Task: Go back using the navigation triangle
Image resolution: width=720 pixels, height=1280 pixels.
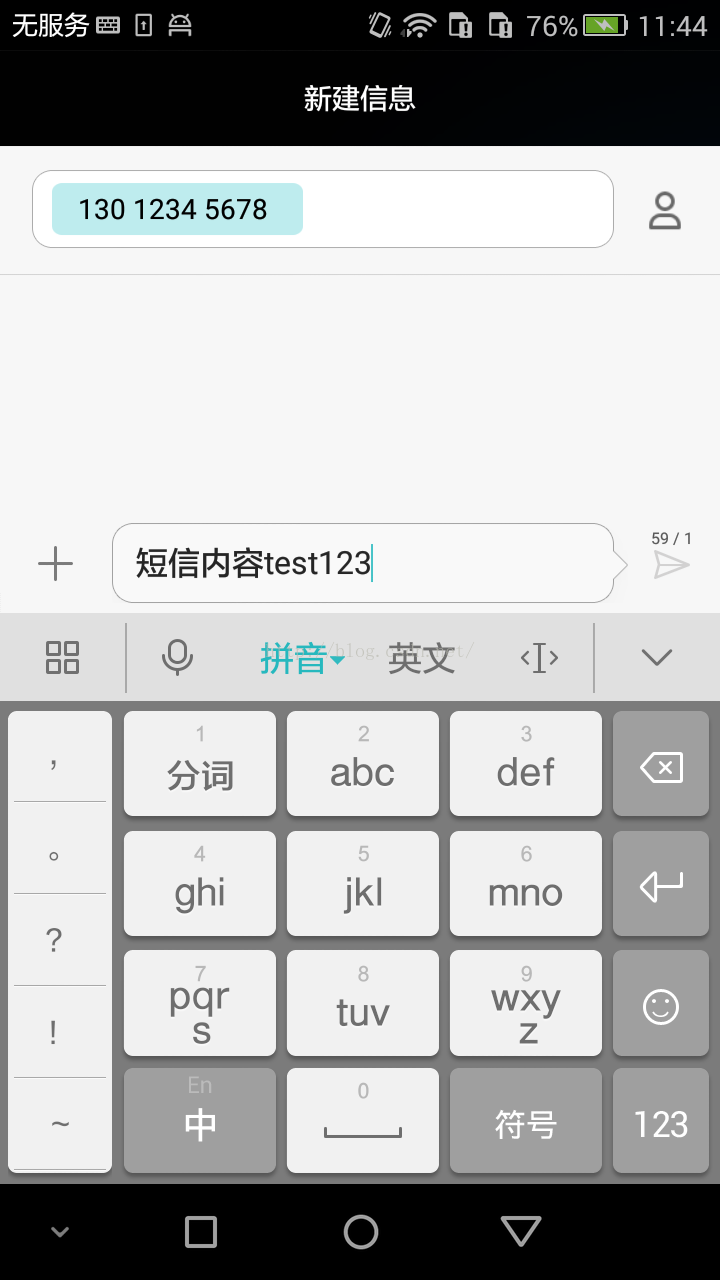Action: (x=520, y=1232)
